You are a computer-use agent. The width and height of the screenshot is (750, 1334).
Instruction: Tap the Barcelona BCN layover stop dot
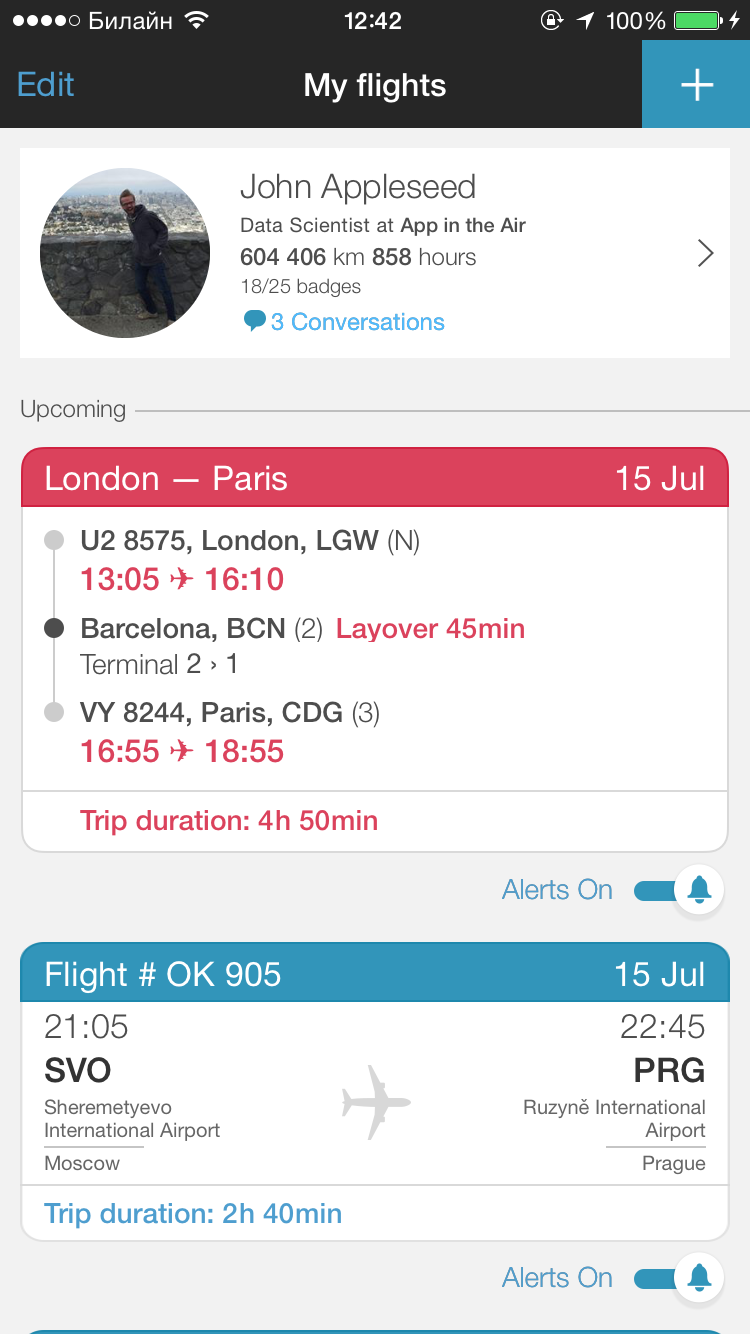[x=55, y=629]
